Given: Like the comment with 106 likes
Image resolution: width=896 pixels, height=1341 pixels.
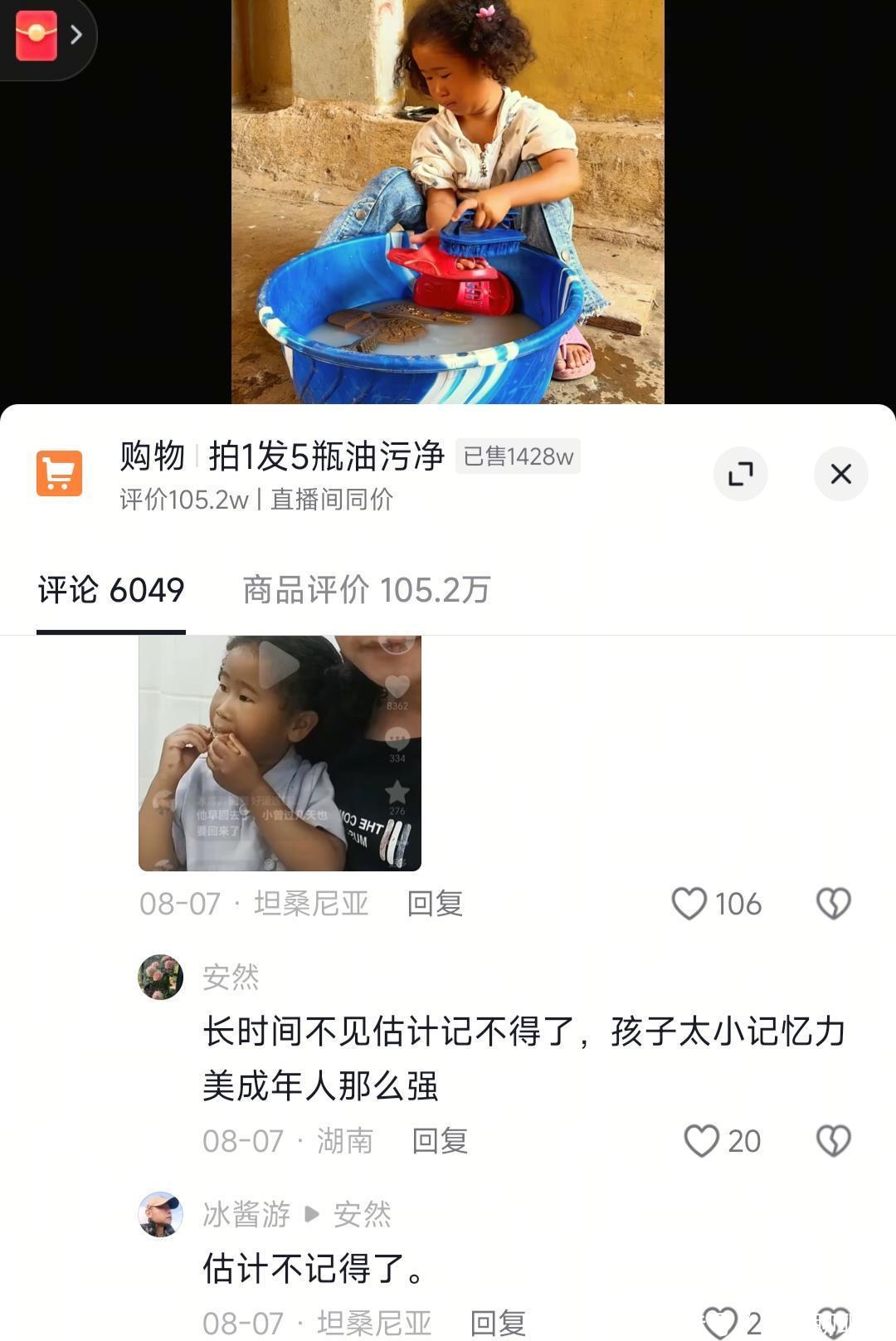Looking at the screenshot, I should pyautogui.click(x=689, y=904).
